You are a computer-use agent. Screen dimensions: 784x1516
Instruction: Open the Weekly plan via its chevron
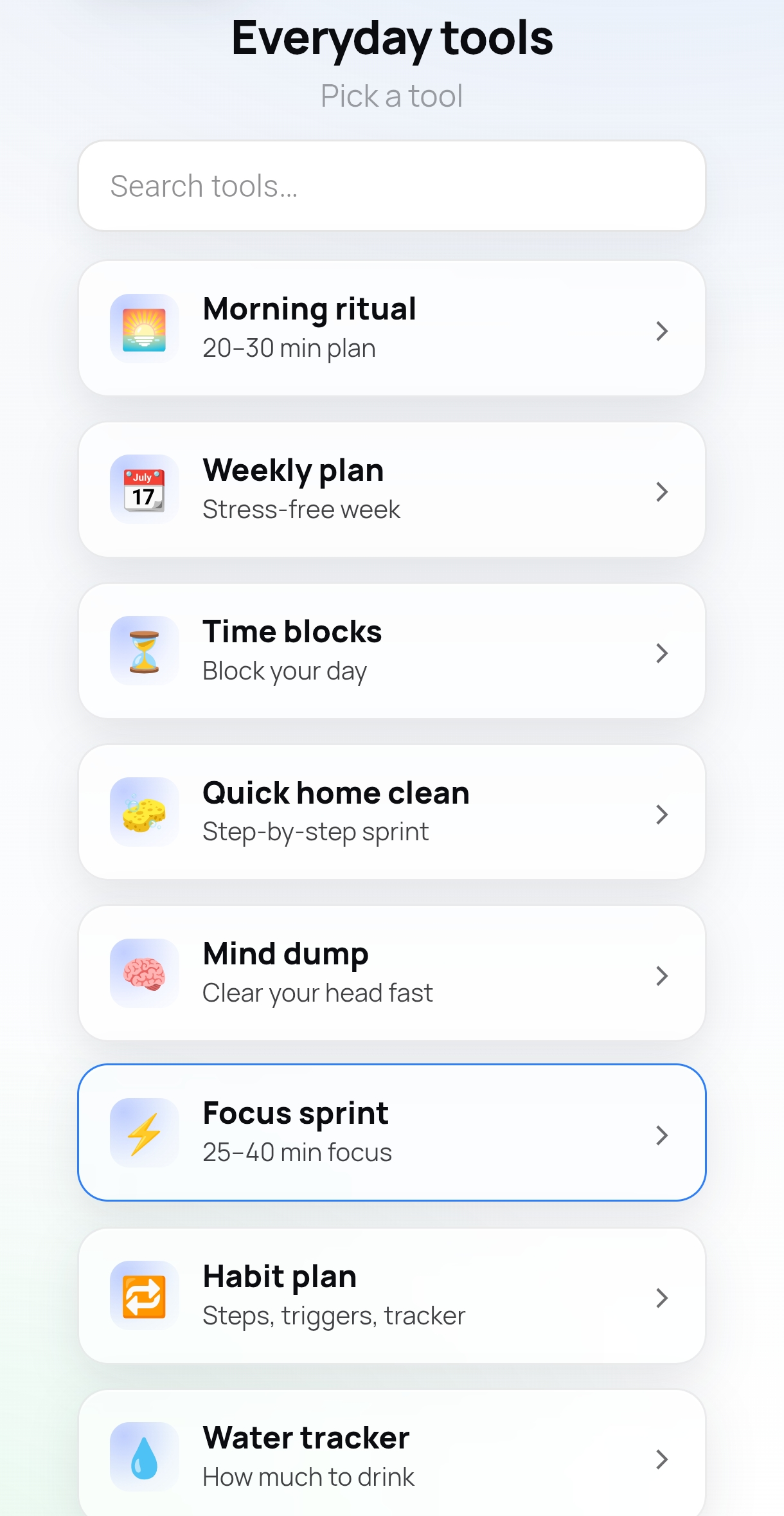[663, 492]
